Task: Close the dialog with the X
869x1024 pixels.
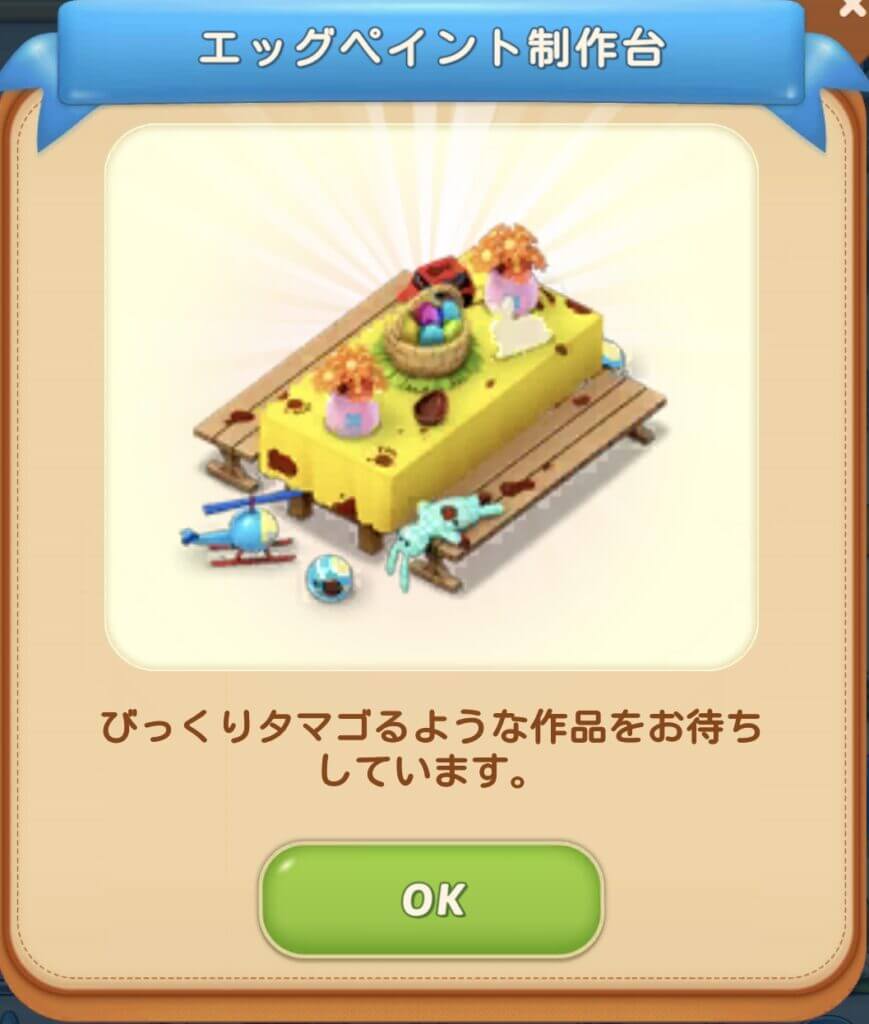Action: [x=852, y=6]
